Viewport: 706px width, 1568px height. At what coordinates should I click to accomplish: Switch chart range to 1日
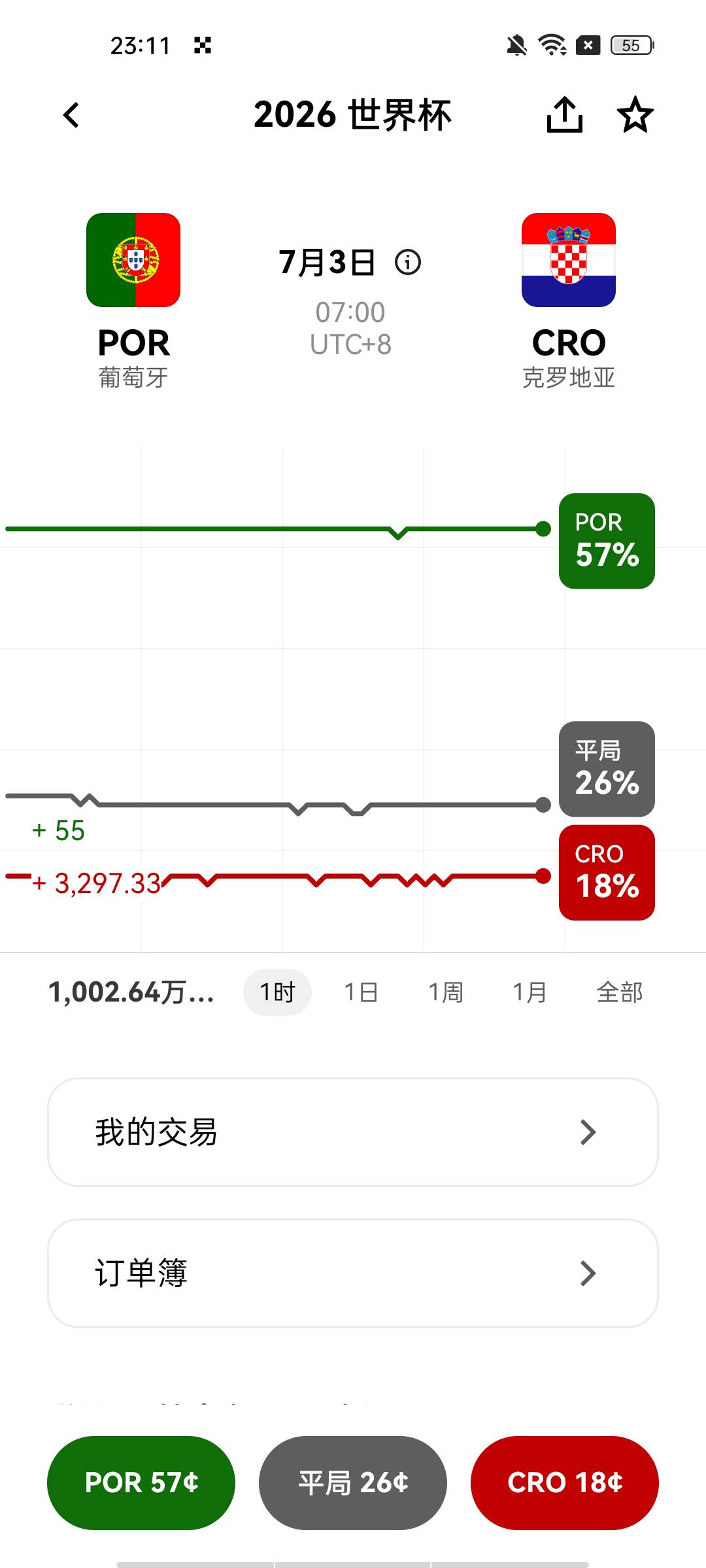(361, 992)
